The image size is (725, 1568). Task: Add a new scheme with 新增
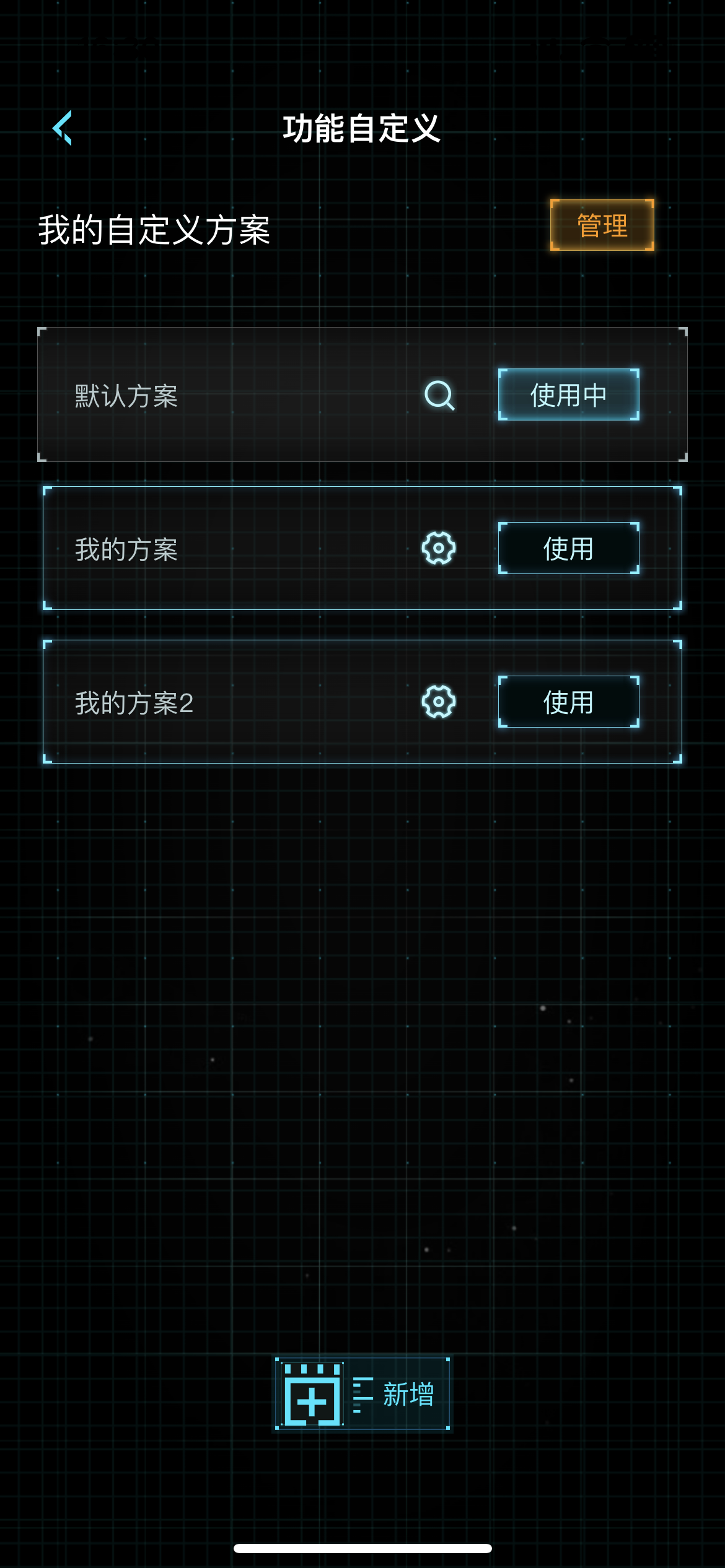click(x=362, y=1393)
